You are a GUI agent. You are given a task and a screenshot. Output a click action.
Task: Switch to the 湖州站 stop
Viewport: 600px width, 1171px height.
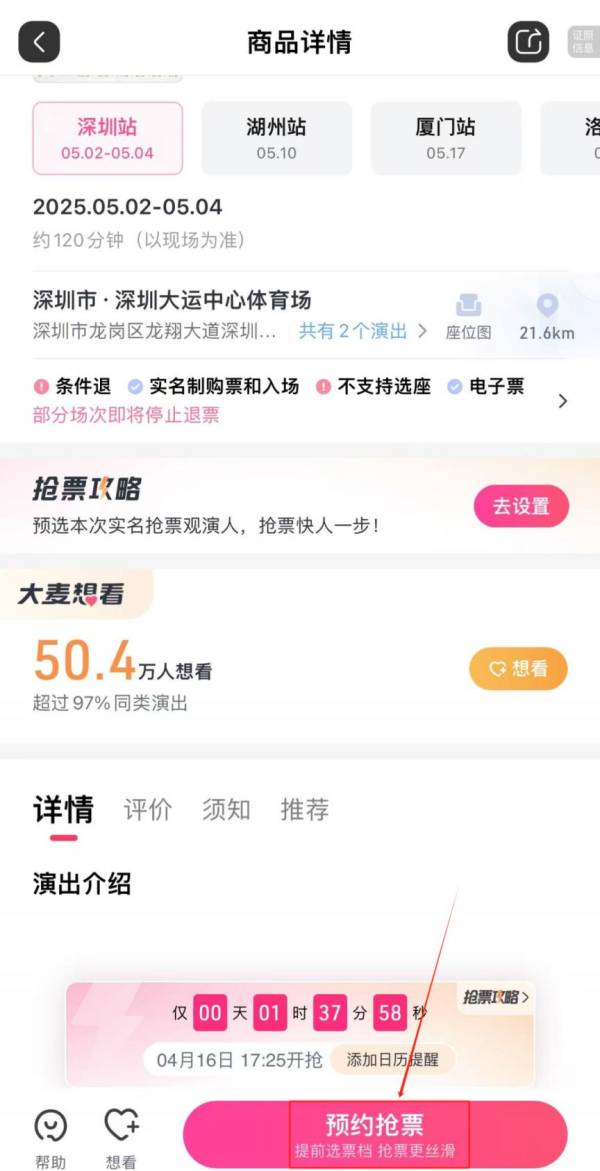[x=276, y=138]
